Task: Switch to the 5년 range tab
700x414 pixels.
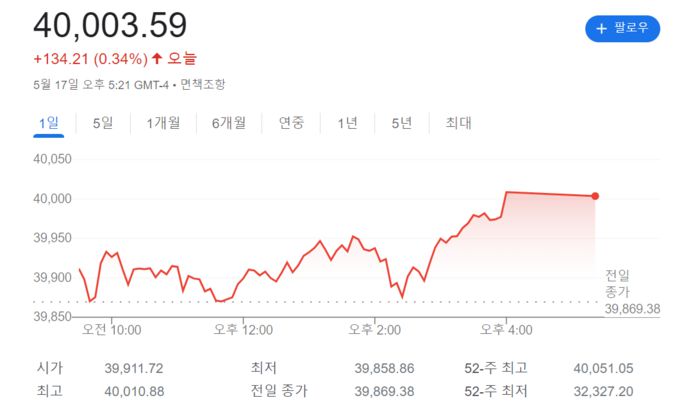Action: point(401,123)
